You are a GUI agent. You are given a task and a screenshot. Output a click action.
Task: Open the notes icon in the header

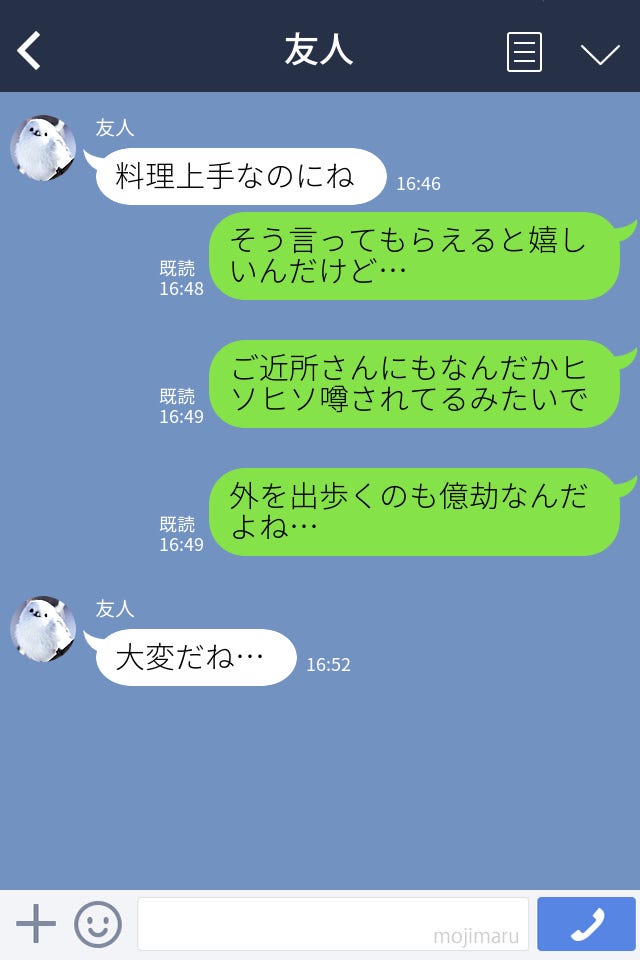524,52
